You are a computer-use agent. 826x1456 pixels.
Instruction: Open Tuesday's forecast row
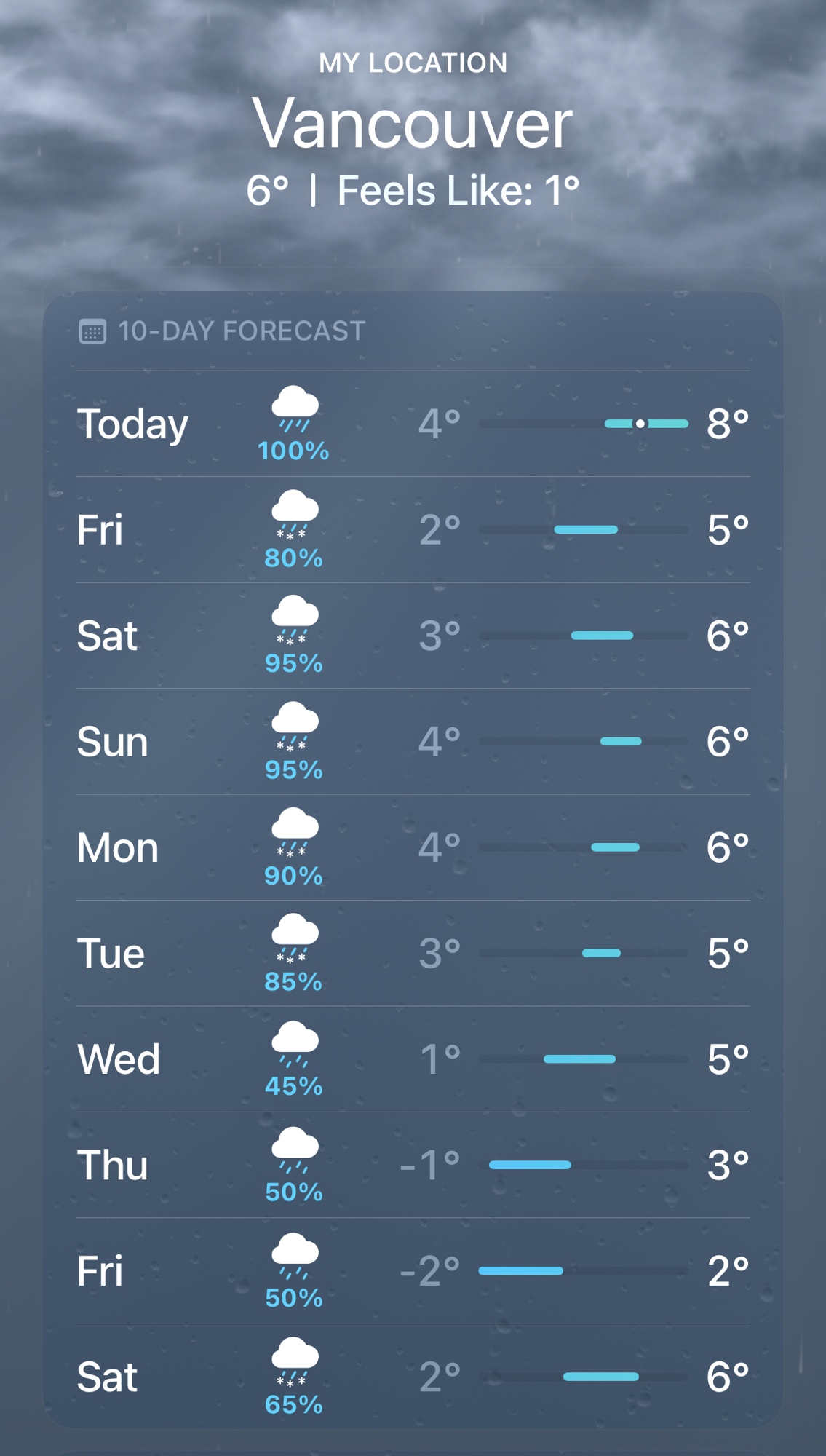click(x=413, y=953)
